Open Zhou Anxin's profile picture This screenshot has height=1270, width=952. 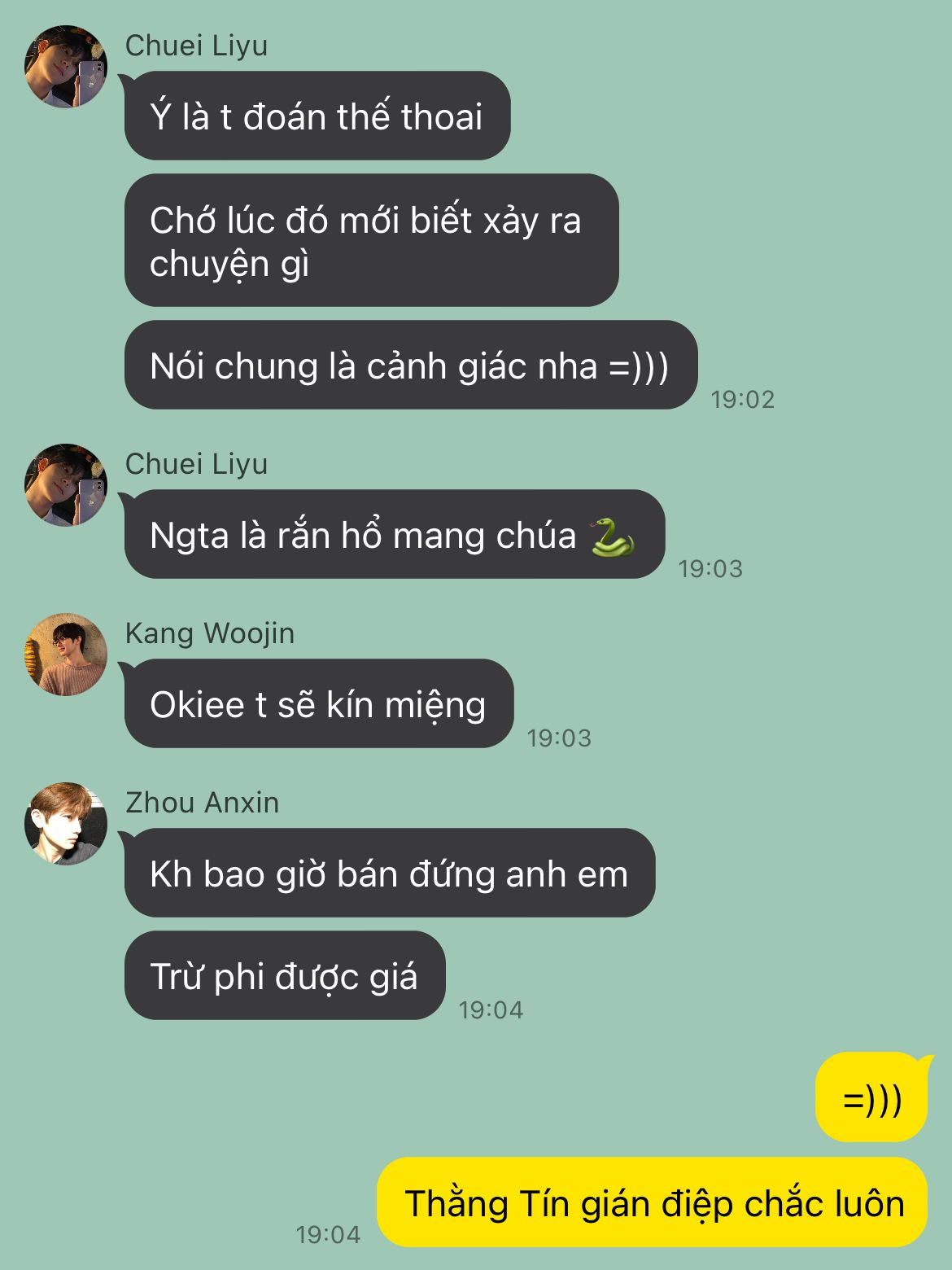click(x=66, y=824)
